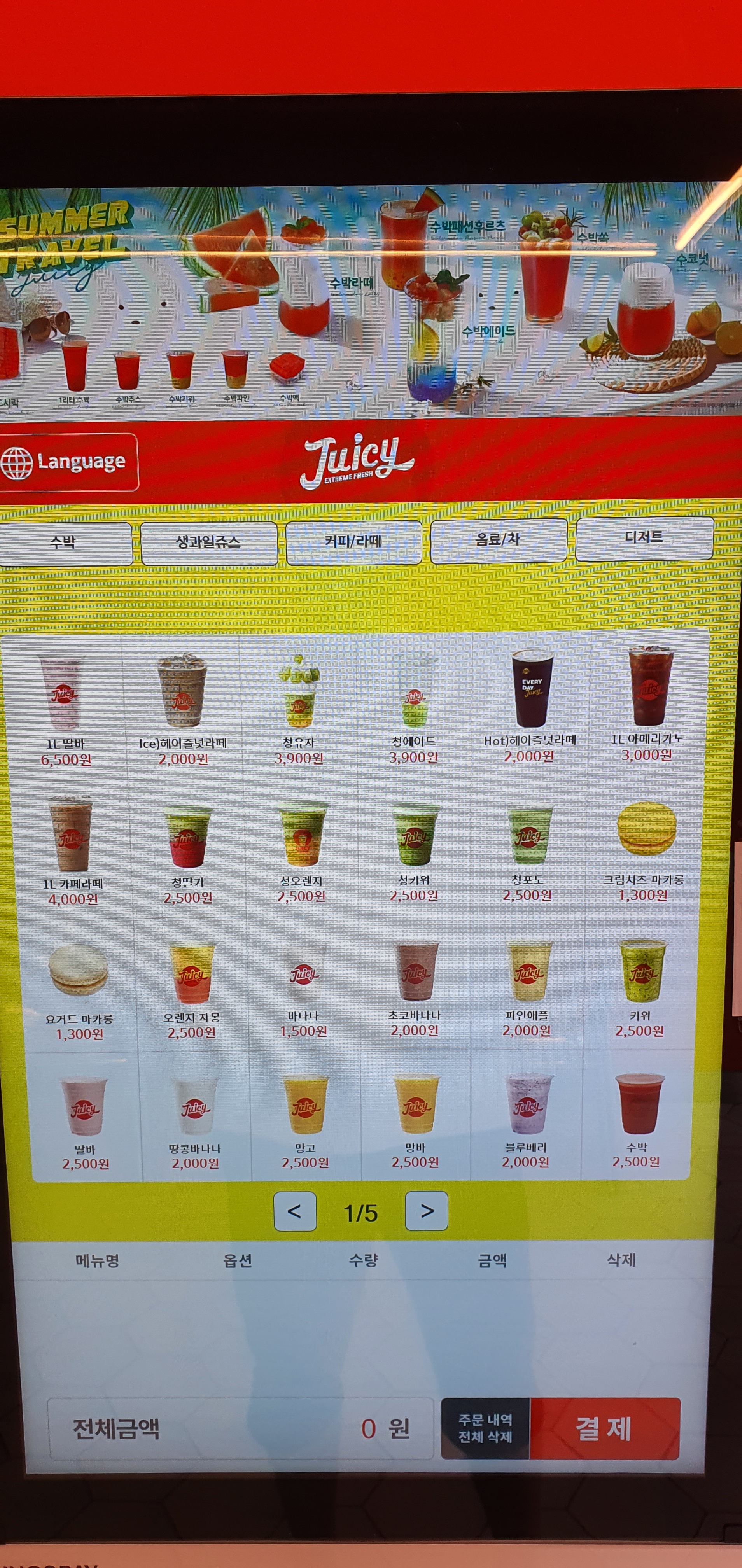
Task: Switch to the 디저트 category tab
Action: [644, 537]
